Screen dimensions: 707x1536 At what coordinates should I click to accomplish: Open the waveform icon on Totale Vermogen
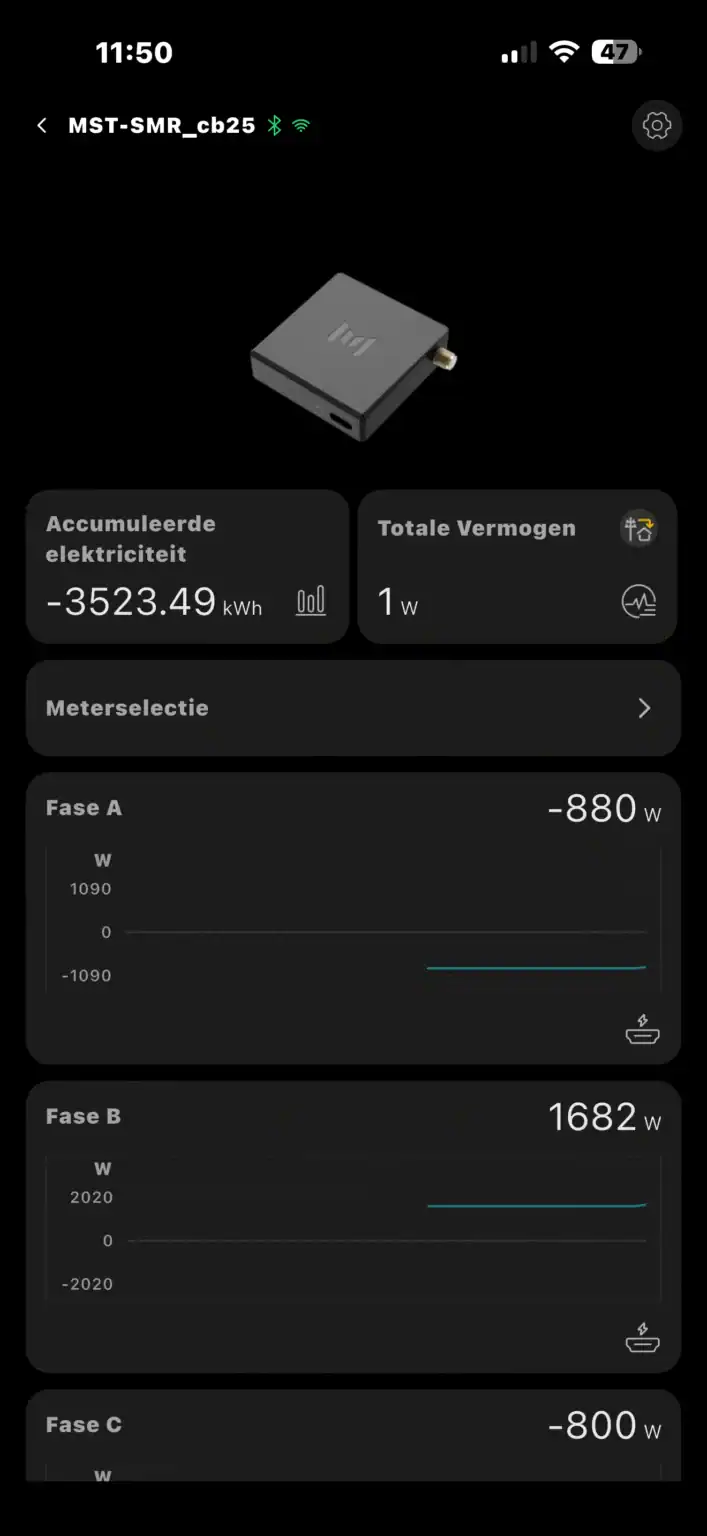[638, 601]
